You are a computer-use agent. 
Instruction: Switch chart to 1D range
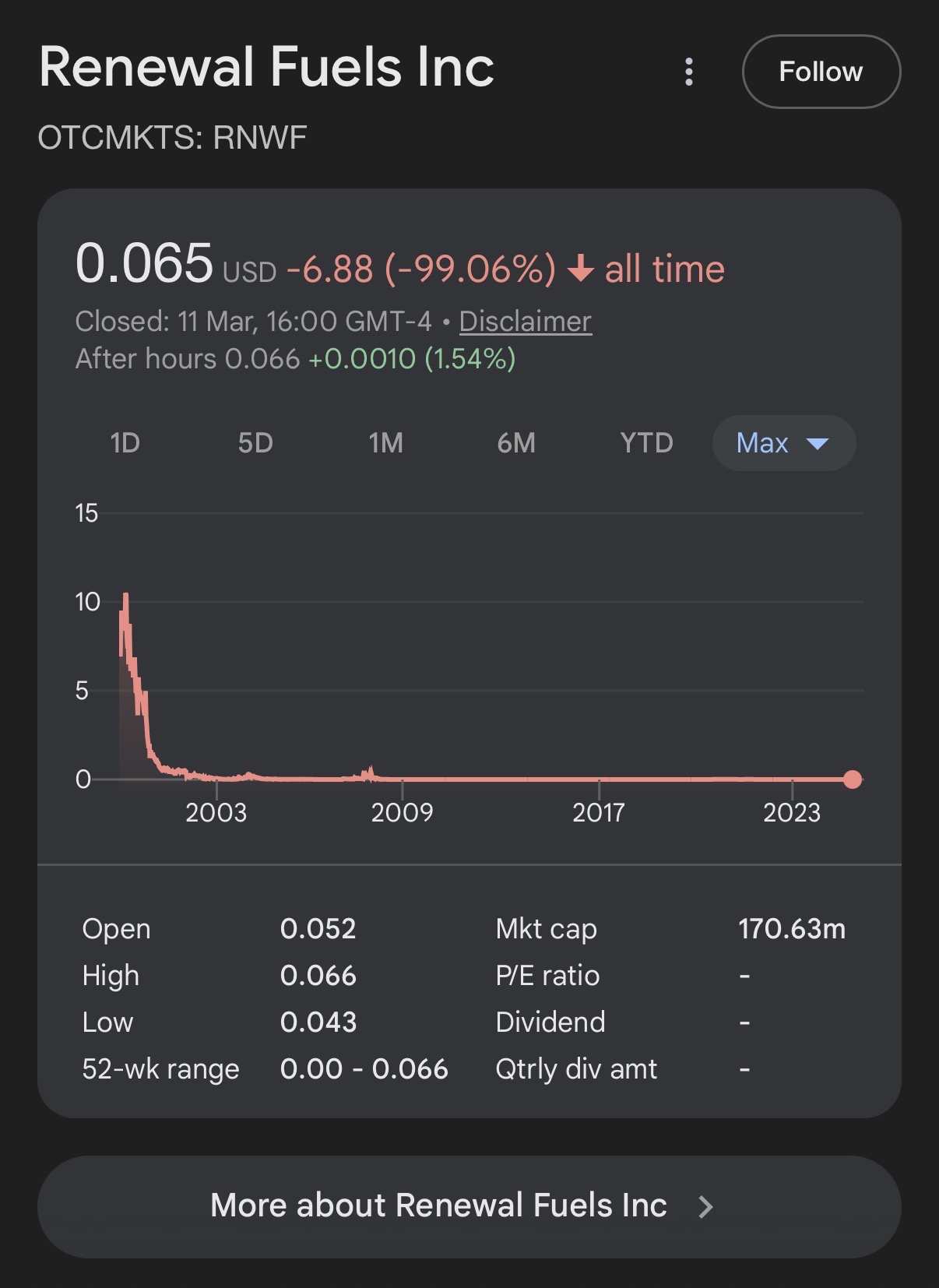click(125, 443)
